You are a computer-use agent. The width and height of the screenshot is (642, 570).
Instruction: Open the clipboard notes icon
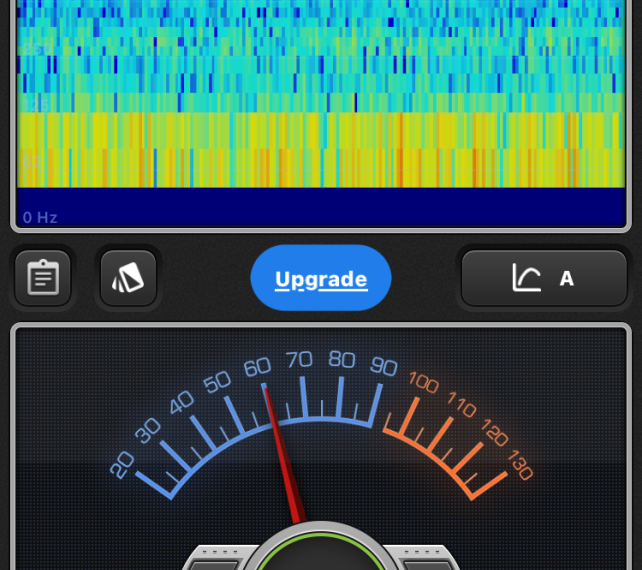tap(43, 278)
